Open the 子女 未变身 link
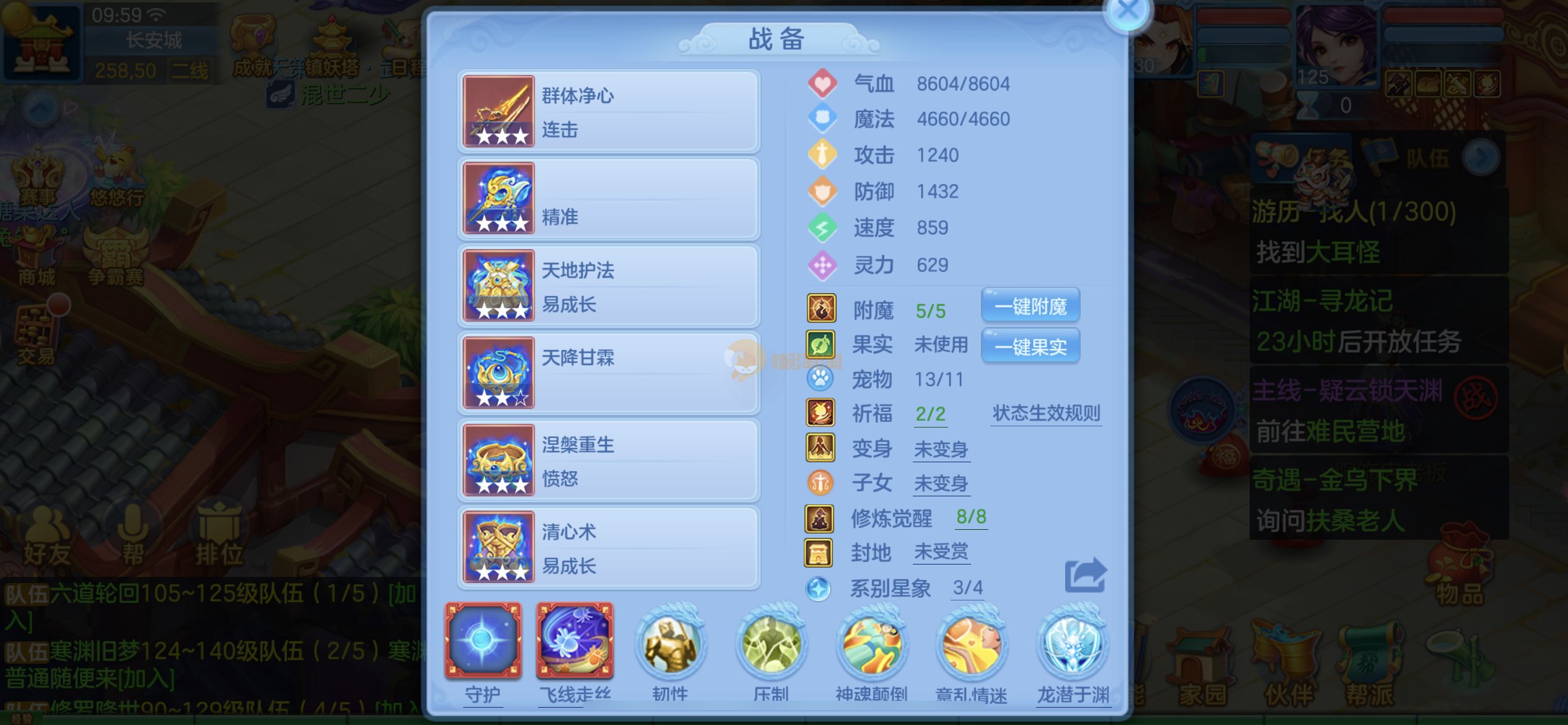Image resolution: width=1568 pixels, height=725 pixels. click(x=941, y=483)
